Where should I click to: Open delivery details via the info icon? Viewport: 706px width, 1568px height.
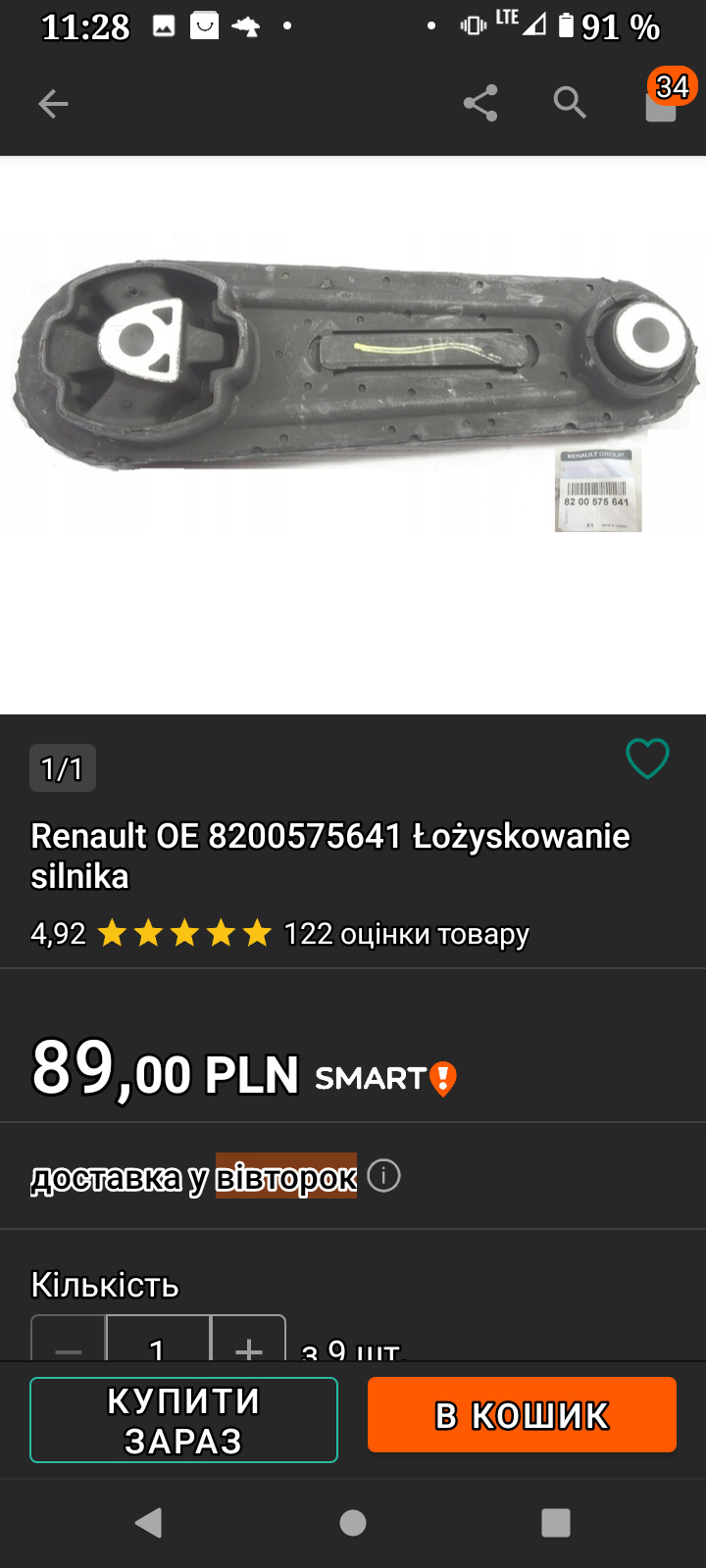pyautogui.click(x=384, y=1175)
